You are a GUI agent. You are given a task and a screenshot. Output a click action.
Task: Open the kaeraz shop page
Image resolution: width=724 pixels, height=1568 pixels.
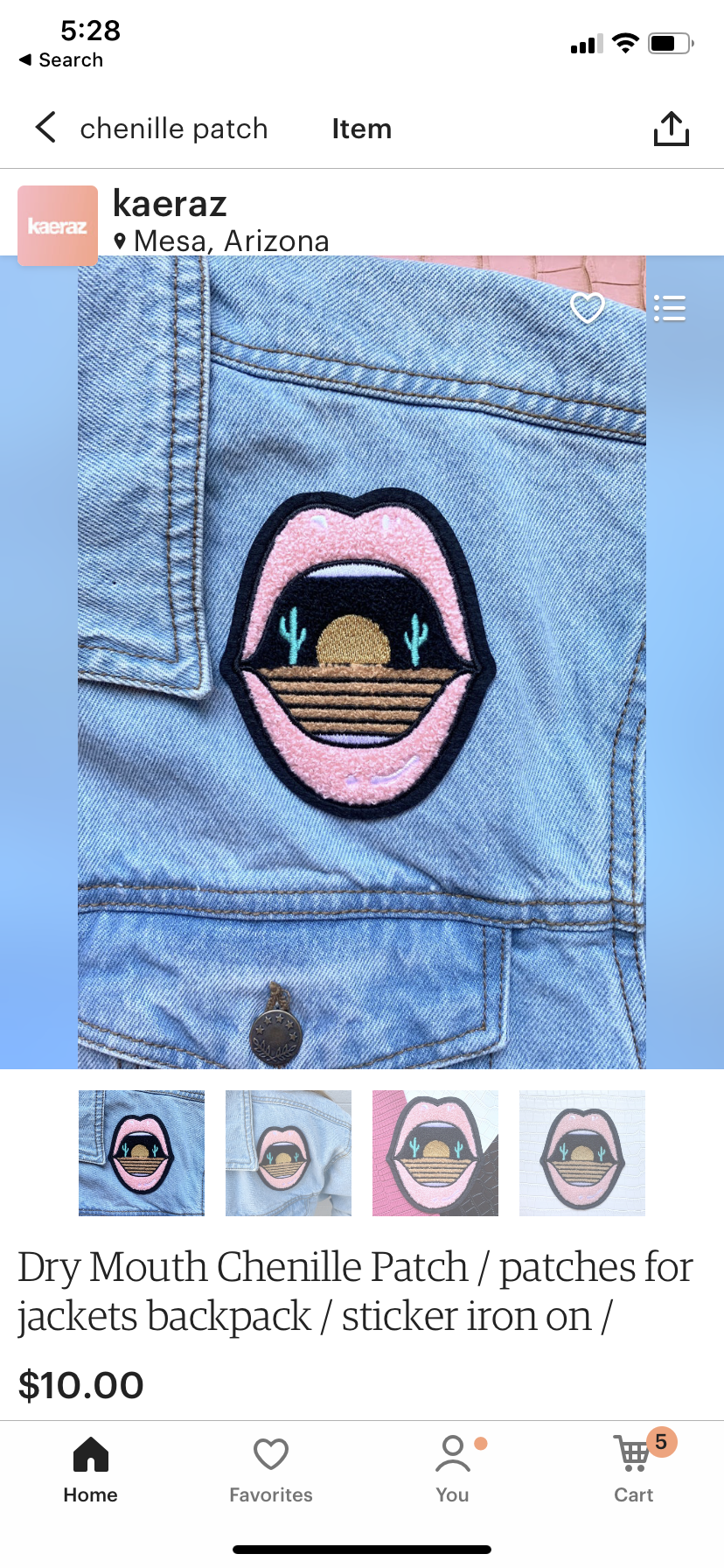171,206
